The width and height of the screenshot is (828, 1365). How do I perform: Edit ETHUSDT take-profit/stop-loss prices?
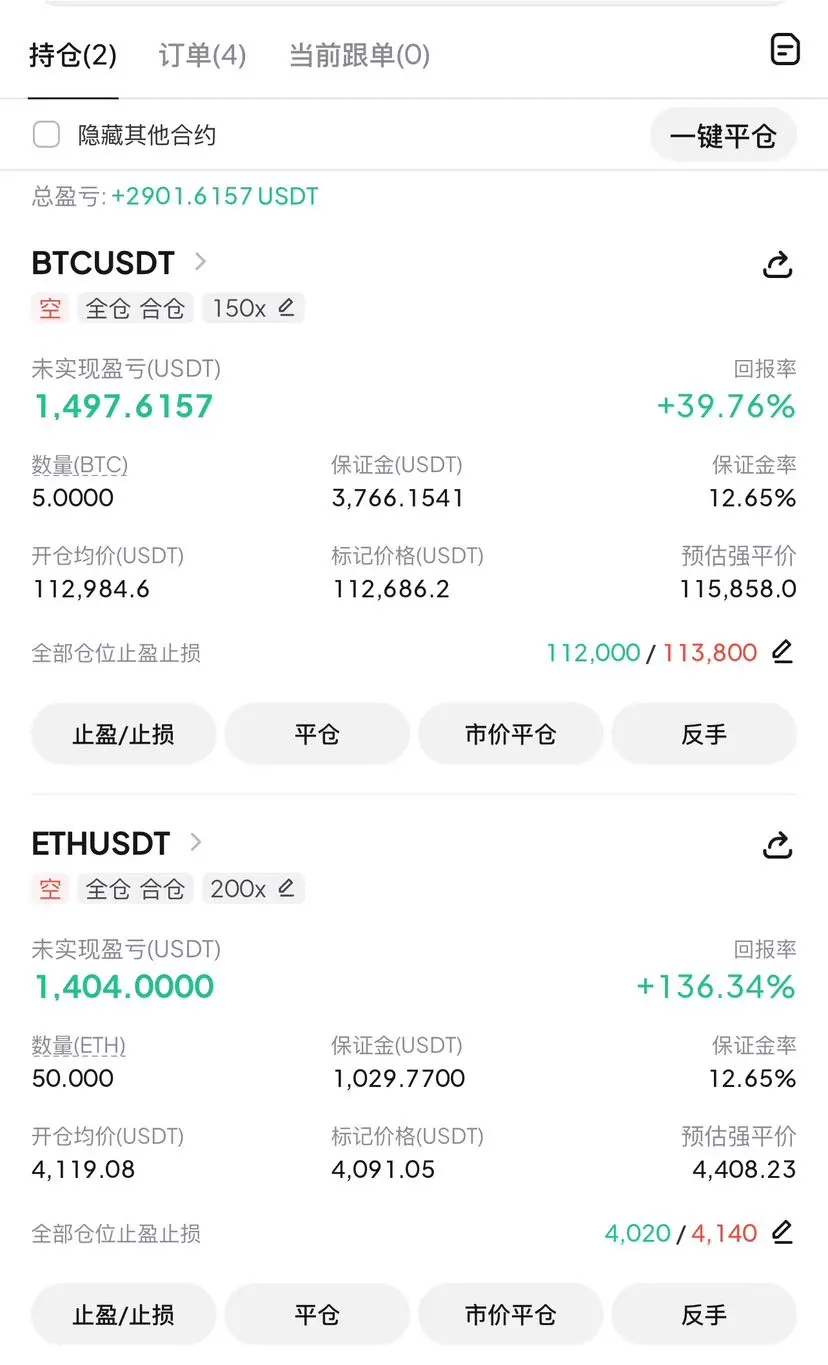point(782,1233)
